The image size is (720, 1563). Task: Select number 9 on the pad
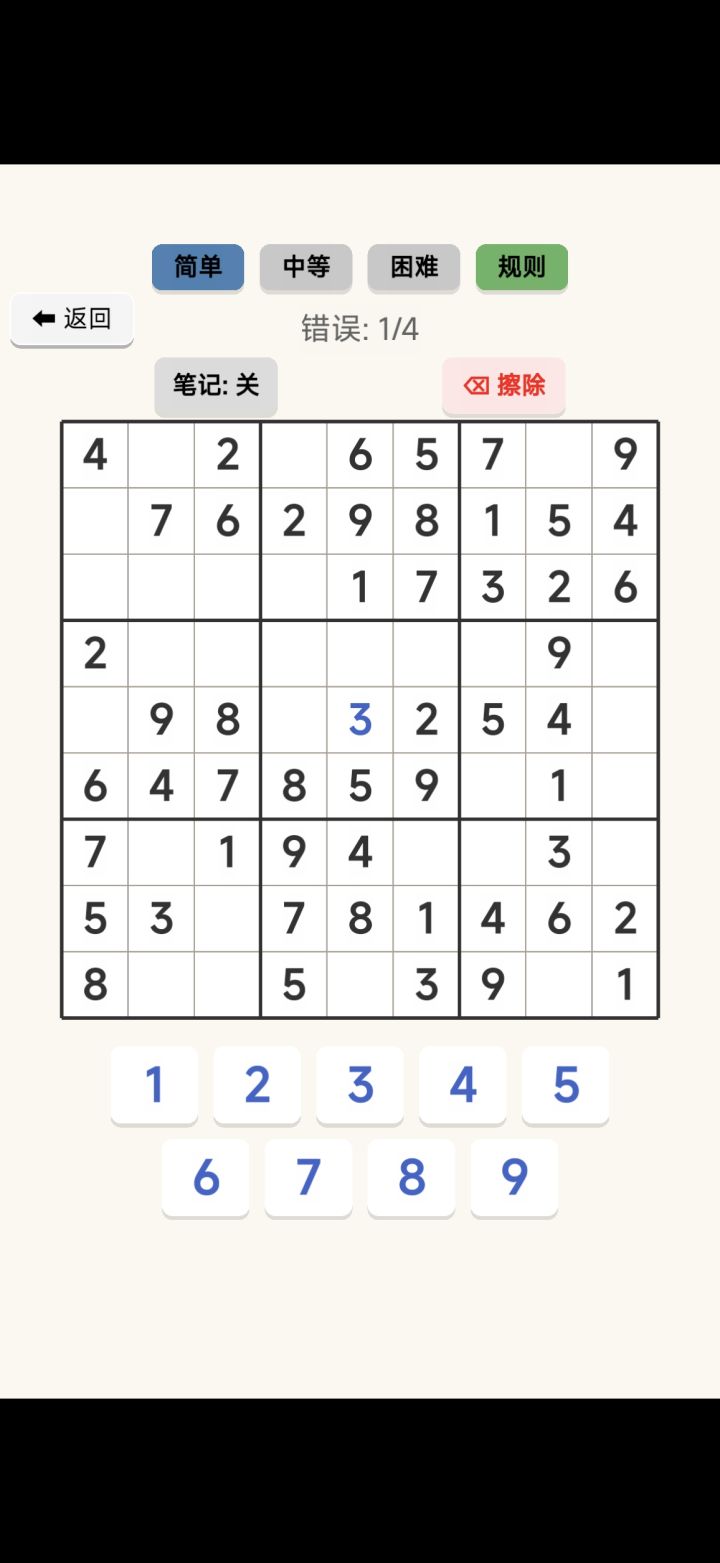click(x=514, y=1178)
